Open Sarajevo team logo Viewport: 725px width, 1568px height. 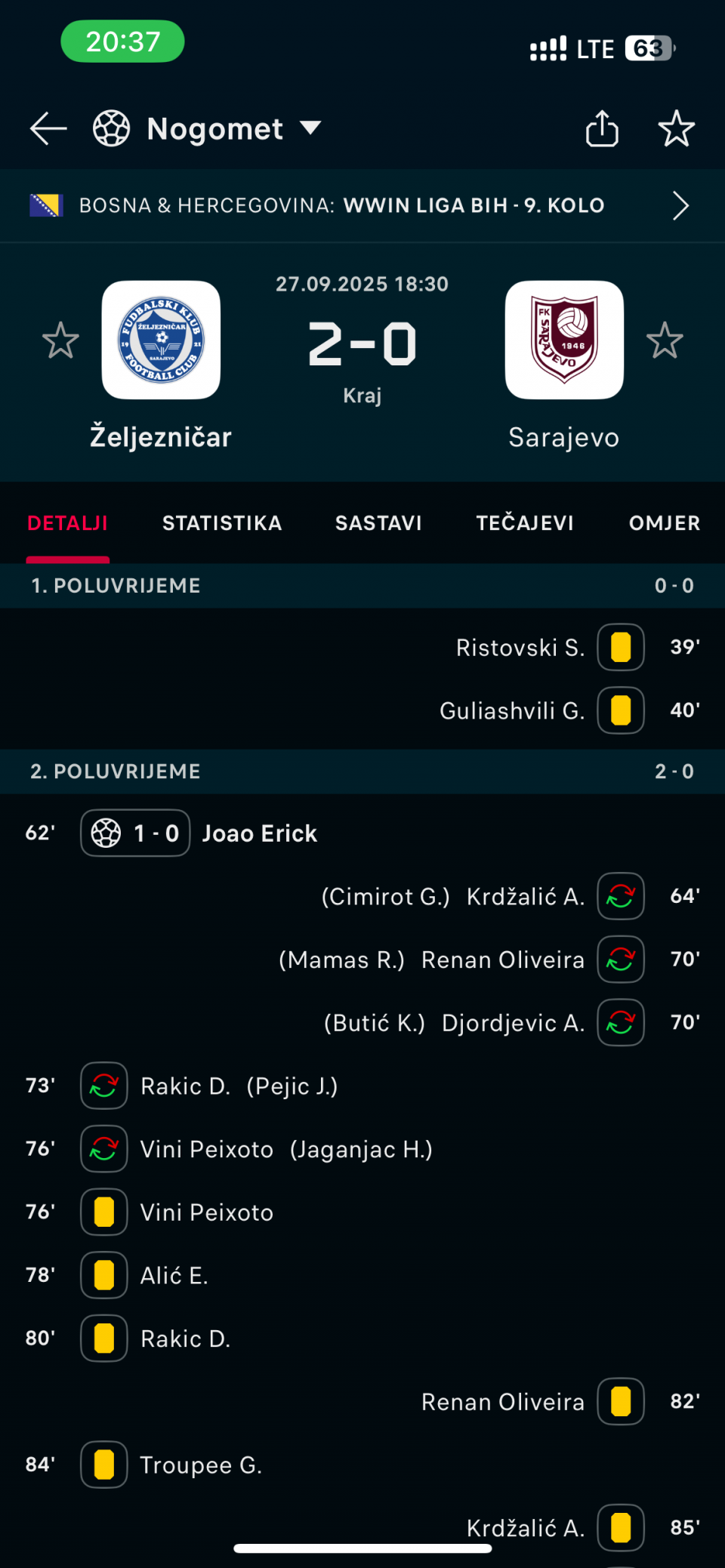point(564,340)
